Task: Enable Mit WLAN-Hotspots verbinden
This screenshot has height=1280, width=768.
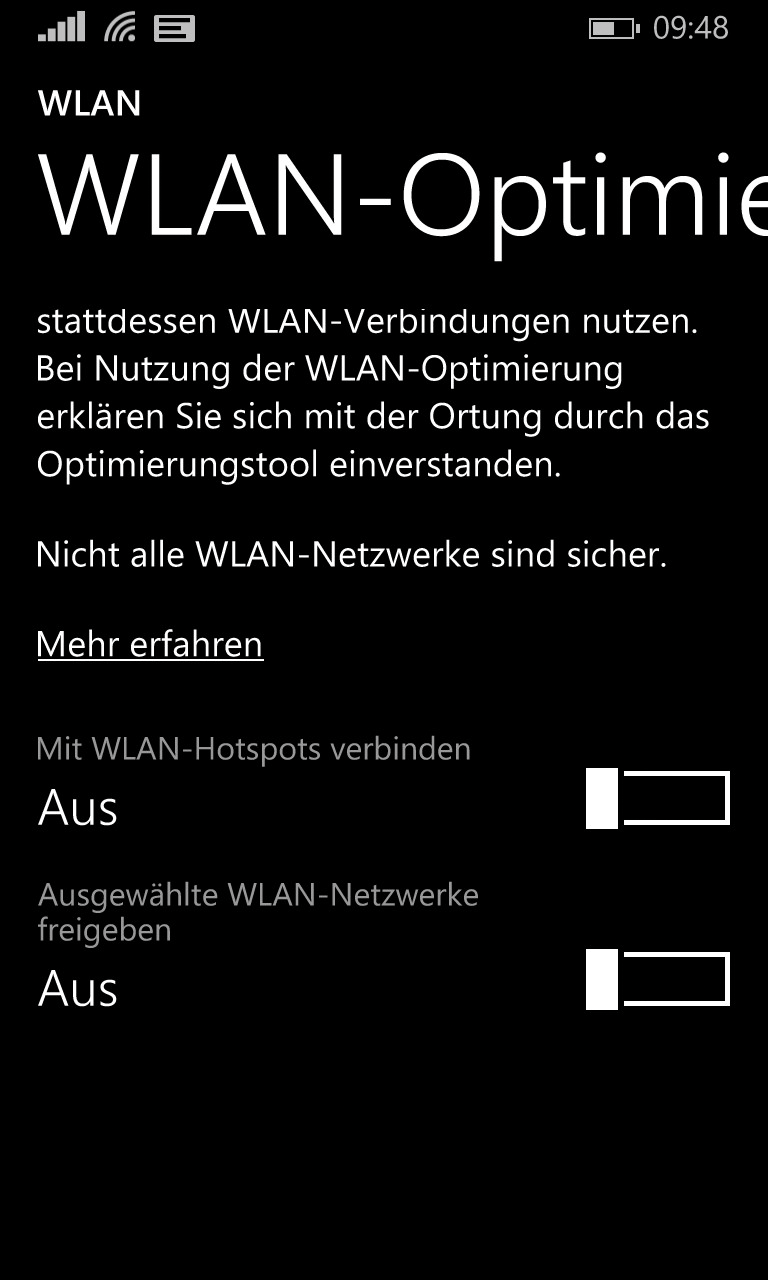Action: coord(658,798)
